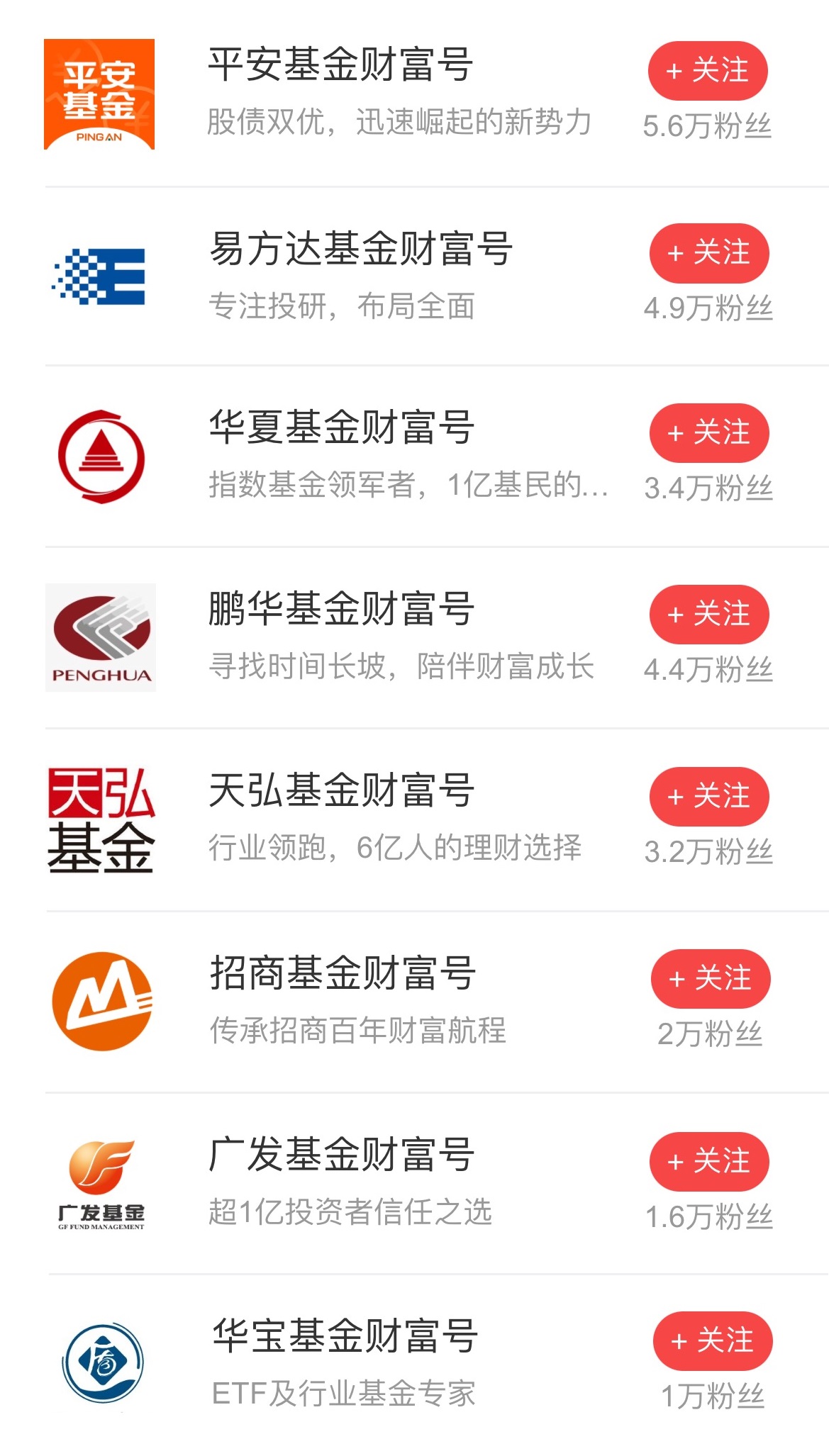
Task: Open 鹏华基金财富号 row
Action: pyautogui.click(x=341, y=610)
